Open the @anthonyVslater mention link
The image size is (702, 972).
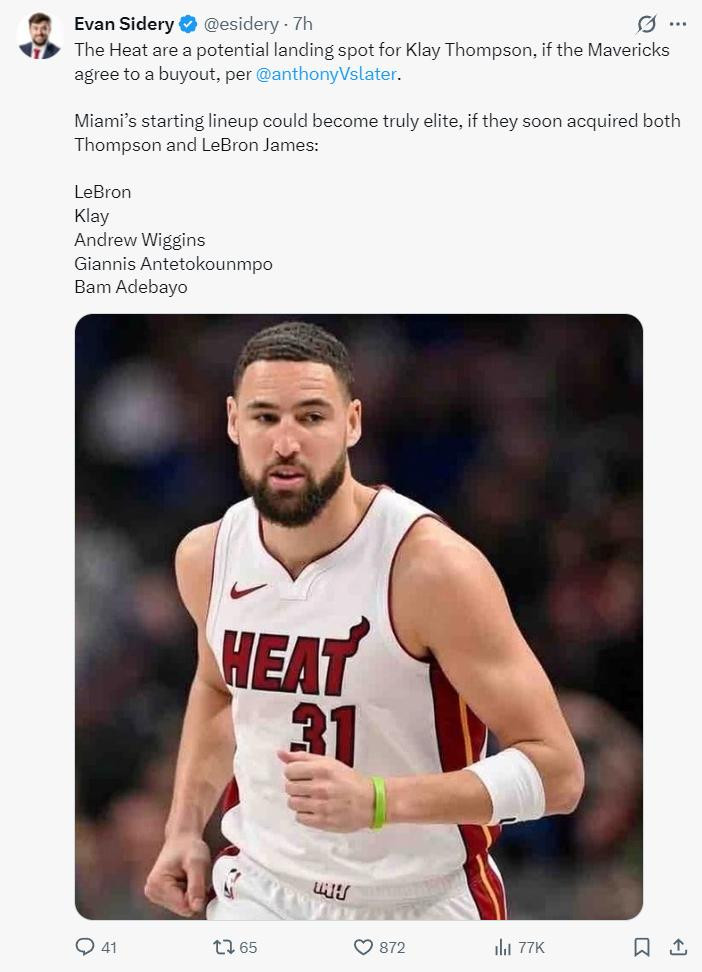pos(326,74)
